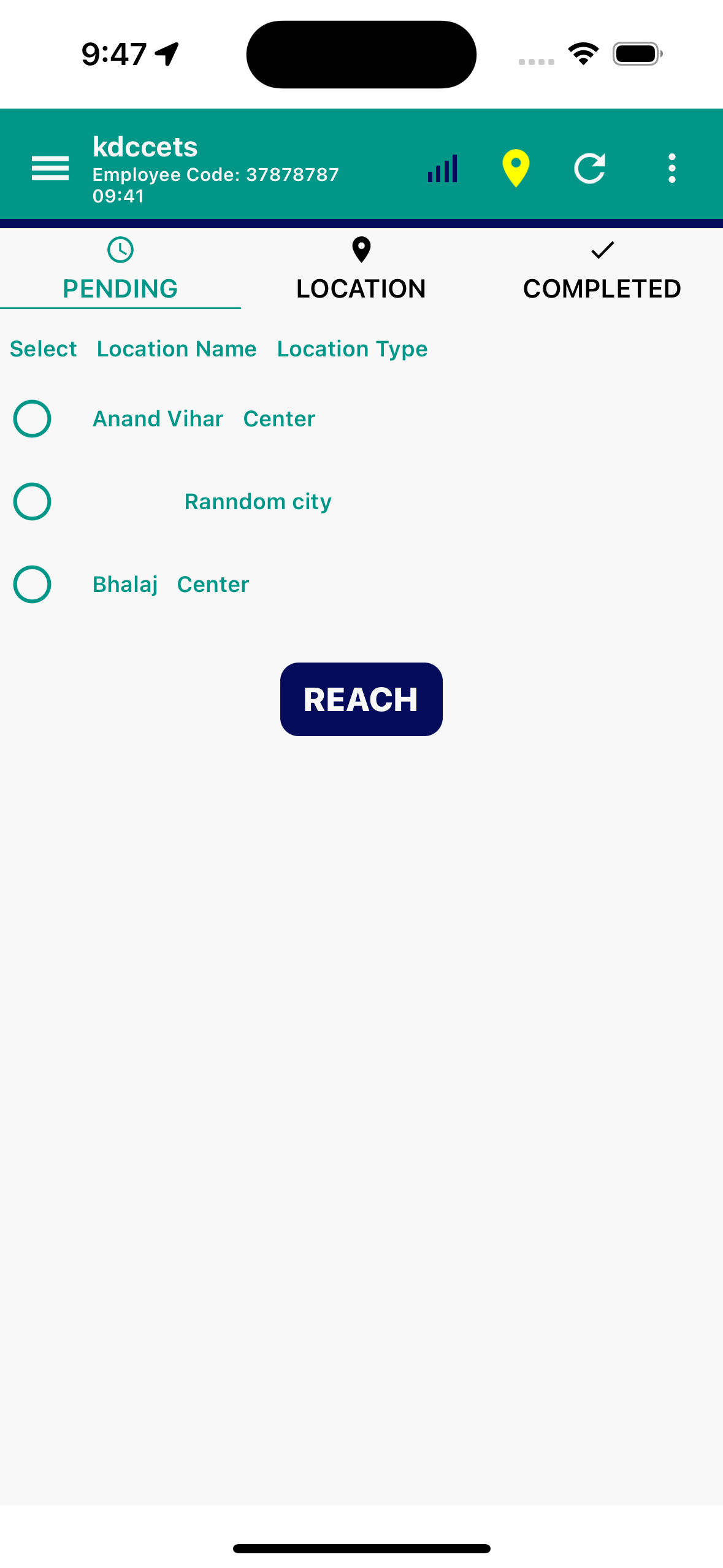
Task: Choose the Ranndom city radio option
Action: pyautogui.click(x=32, y=501)
